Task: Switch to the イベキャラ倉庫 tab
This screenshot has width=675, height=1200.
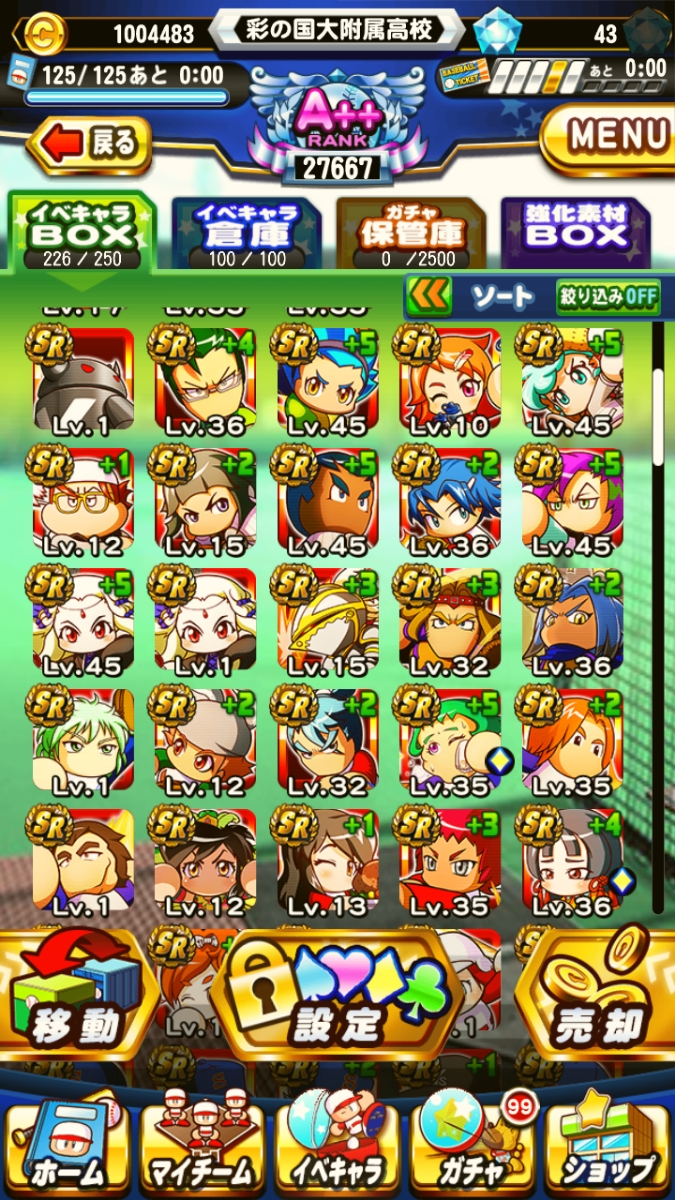Action: click(246, 234)
